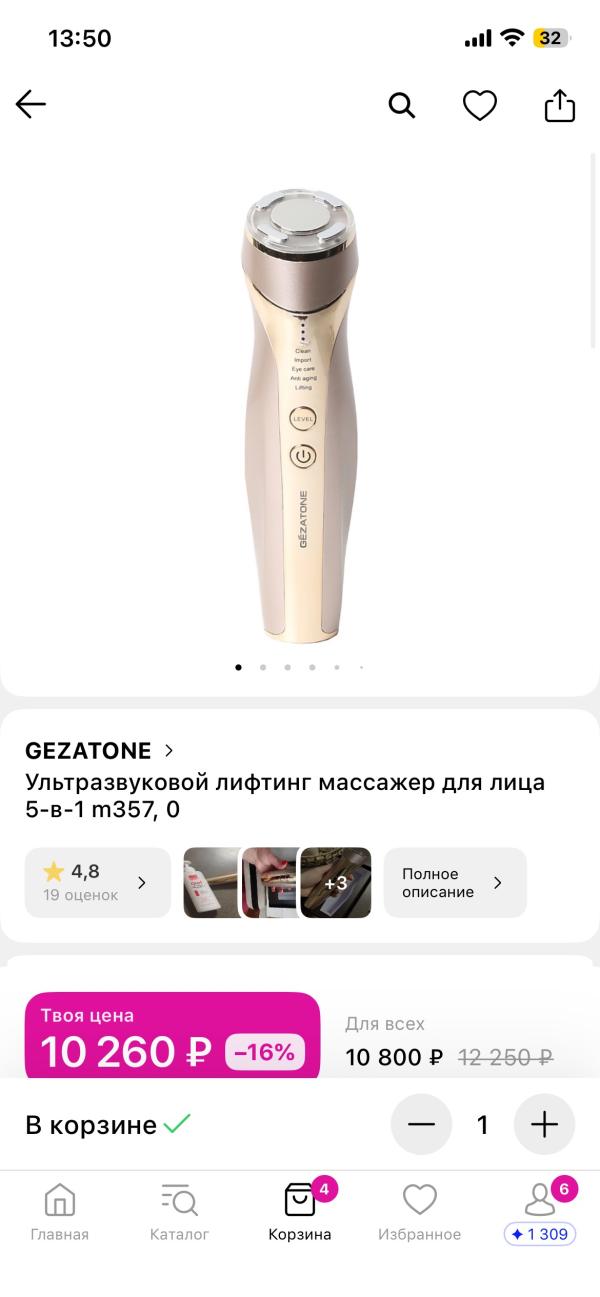Decrease quantity with minus button
Image resolution: width=600 pixels, height=1297 pixels.
422,1125
